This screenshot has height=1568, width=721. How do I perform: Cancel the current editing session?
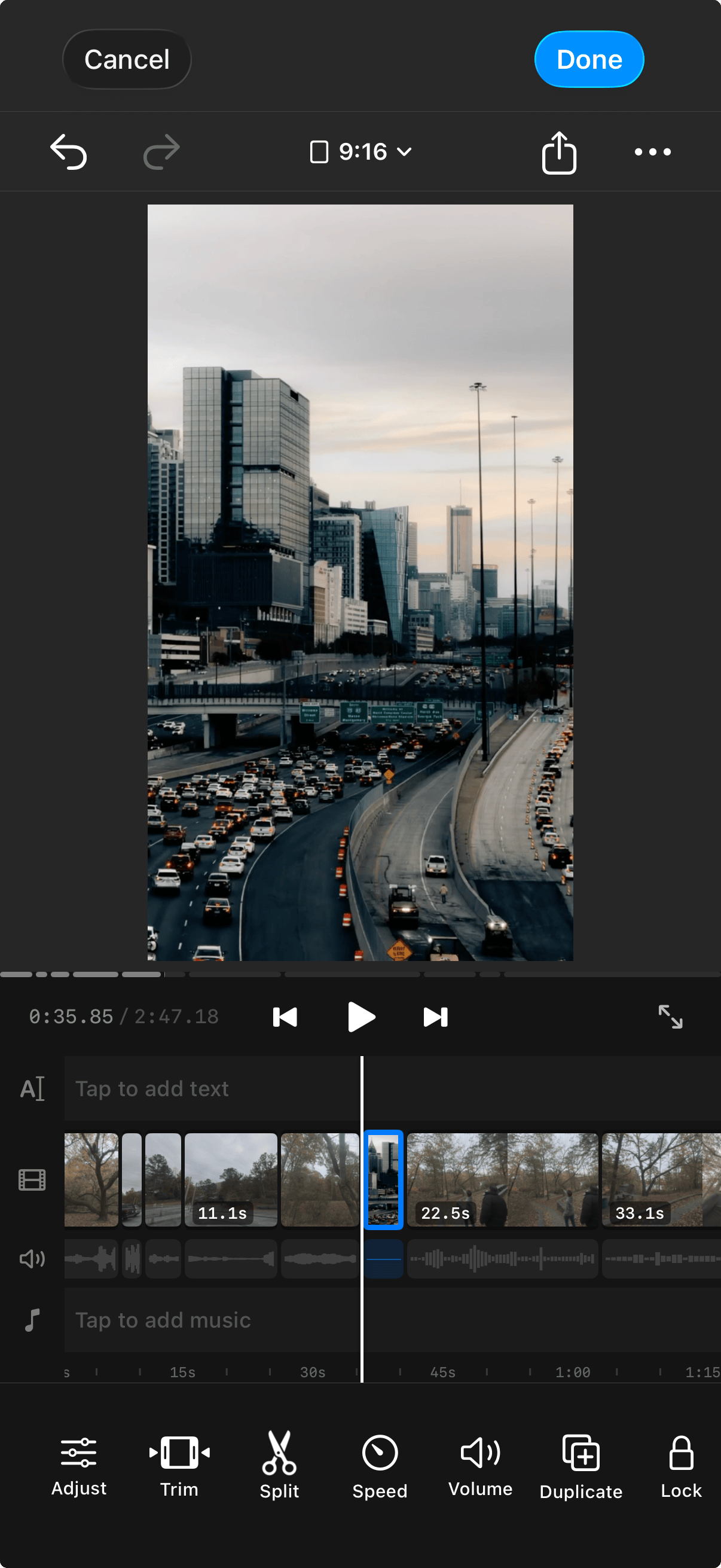(x=127, y=59)
